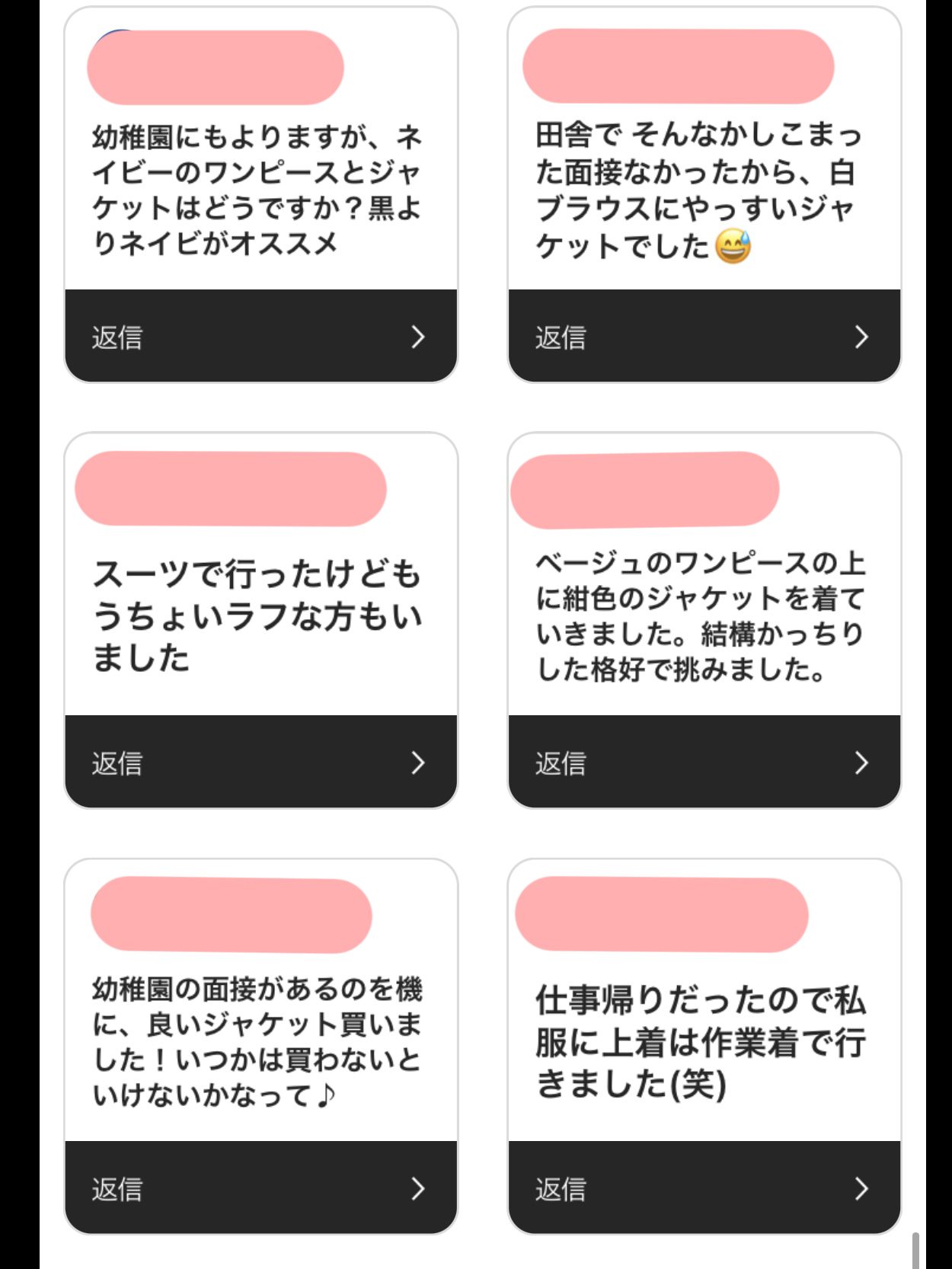
Task: Tap 返信 on the 仕事帰り 作業着 answer
Action: click(704, 1187)
